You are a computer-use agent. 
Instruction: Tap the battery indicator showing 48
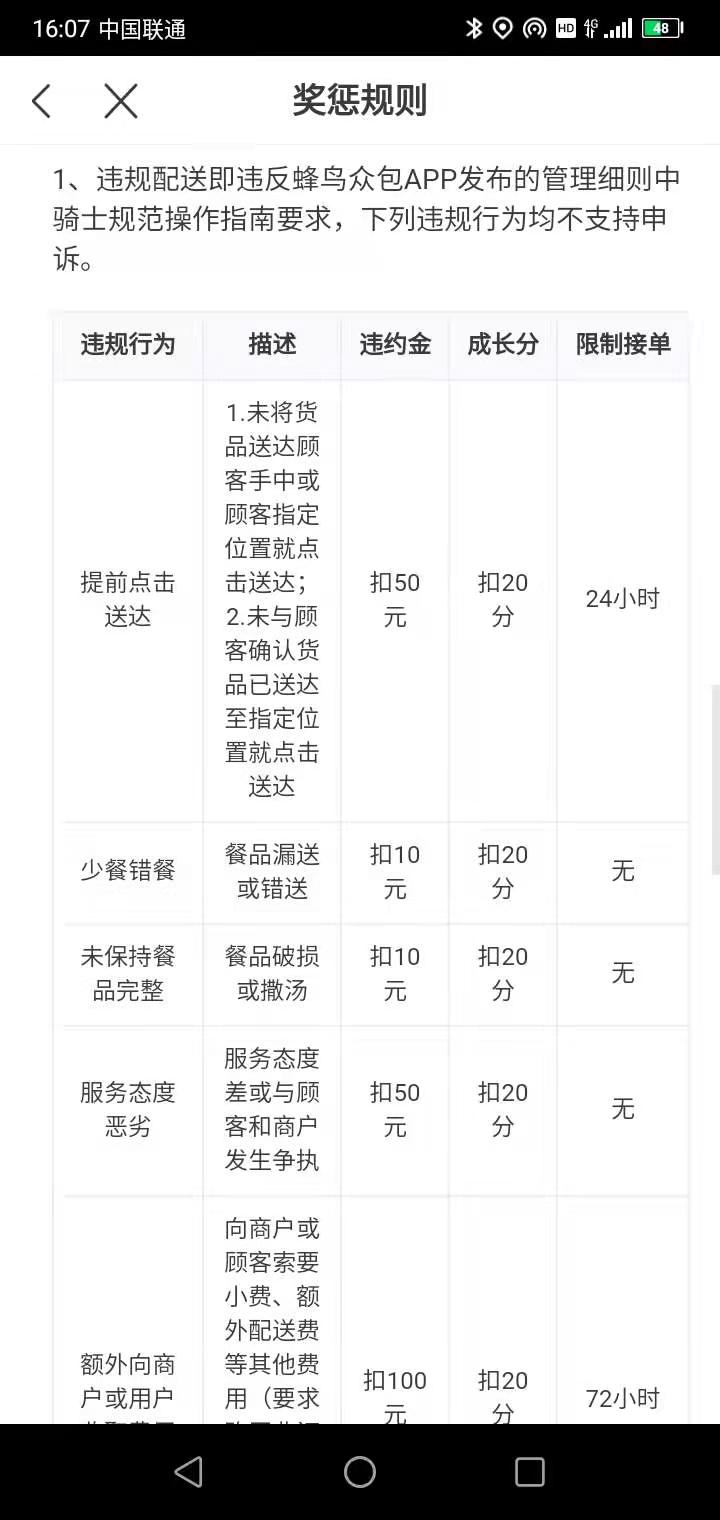coord(660,28)
